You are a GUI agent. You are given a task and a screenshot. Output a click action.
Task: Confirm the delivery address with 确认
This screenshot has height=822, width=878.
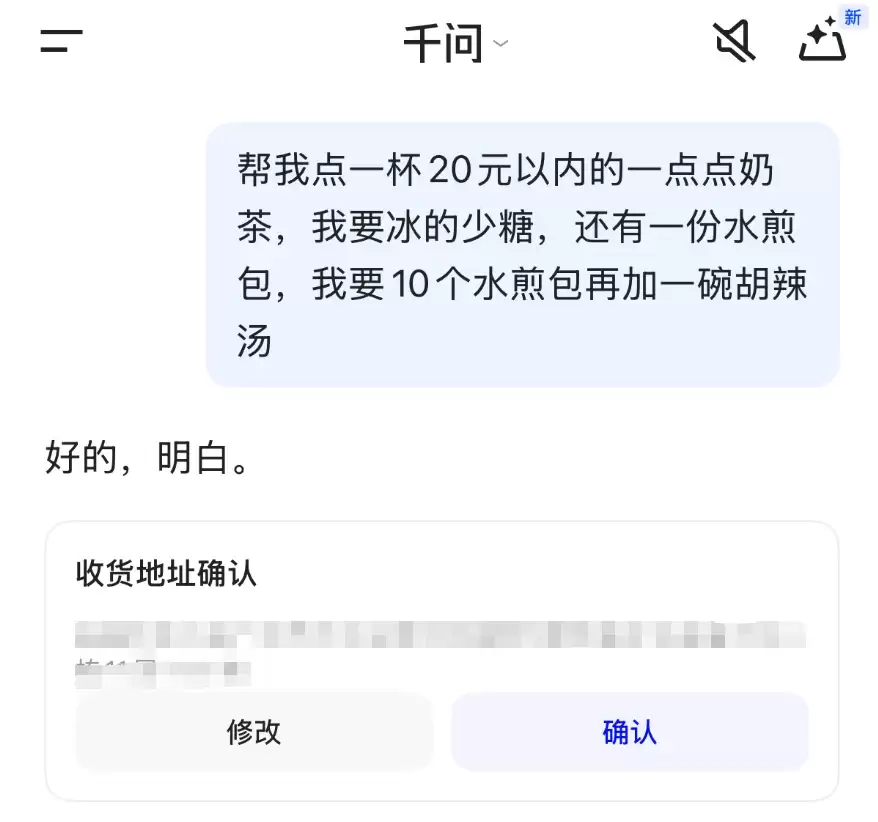point(630,732)
